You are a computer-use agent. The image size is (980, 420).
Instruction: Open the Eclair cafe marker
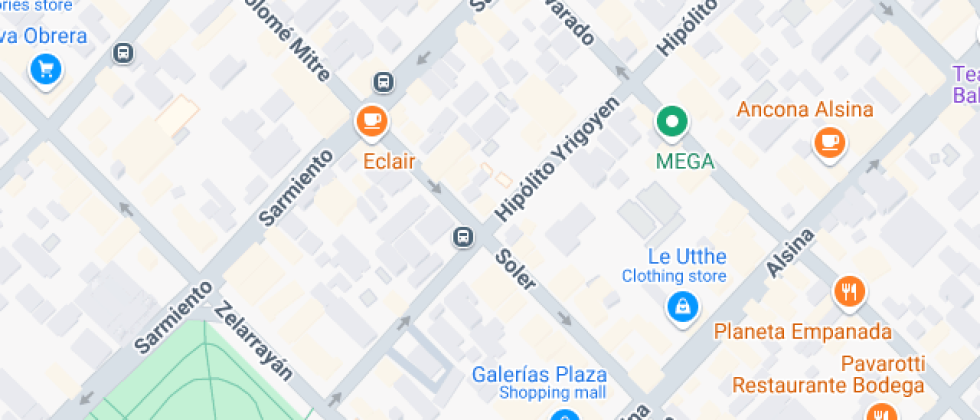tap(373, 122)
